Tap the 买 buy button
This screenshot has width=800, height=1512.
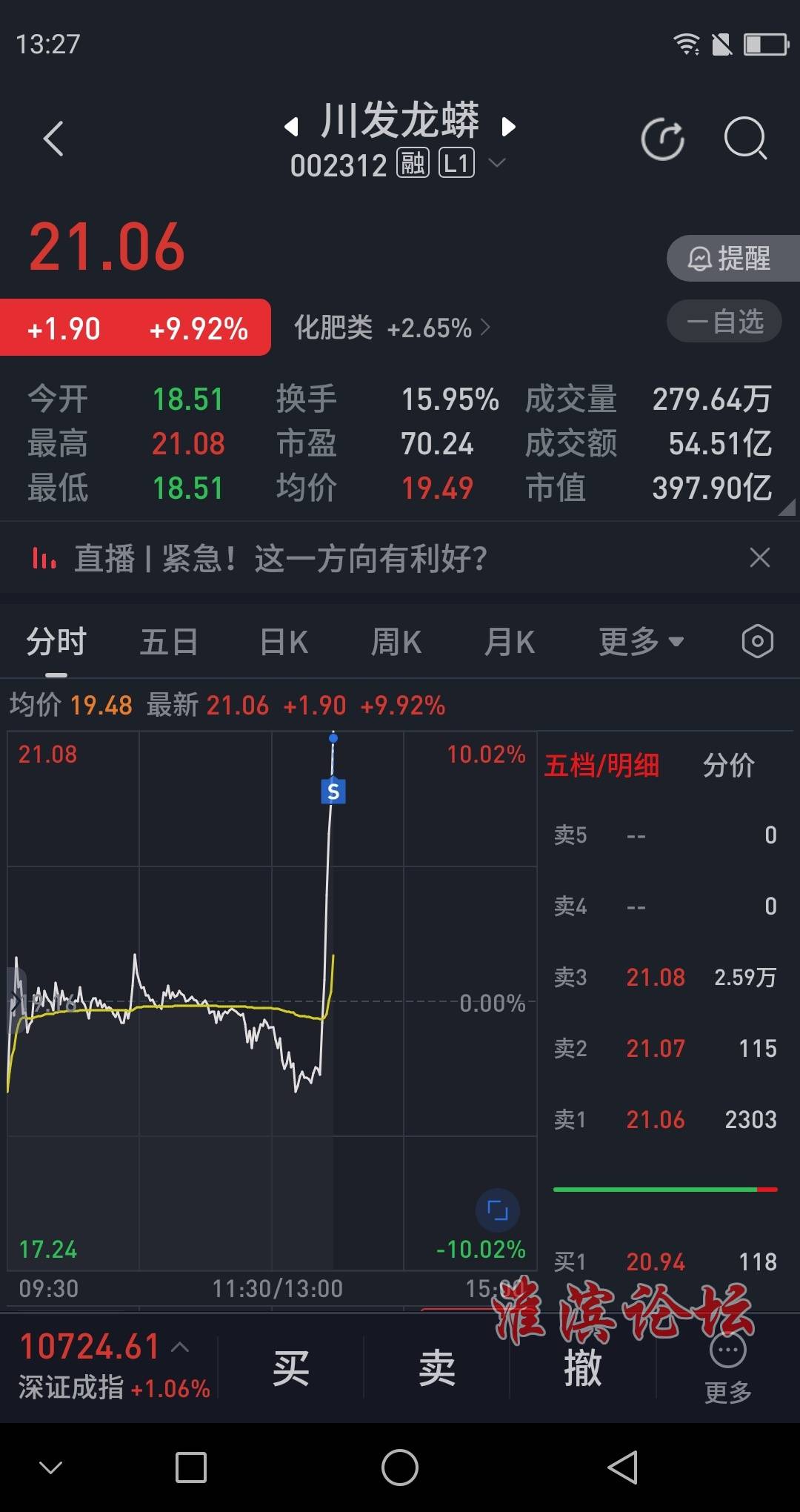(x=290, y=1367)
